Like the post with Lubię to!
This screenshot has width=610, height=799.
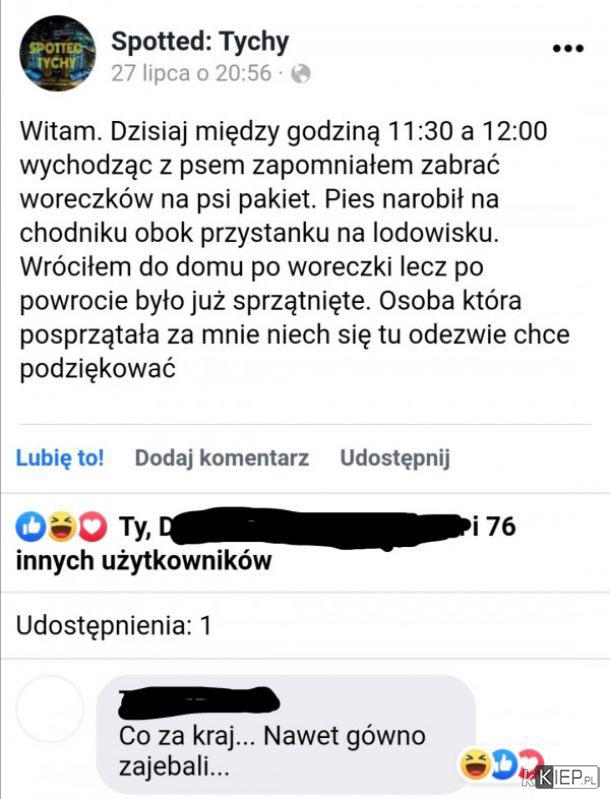(60, 458)
